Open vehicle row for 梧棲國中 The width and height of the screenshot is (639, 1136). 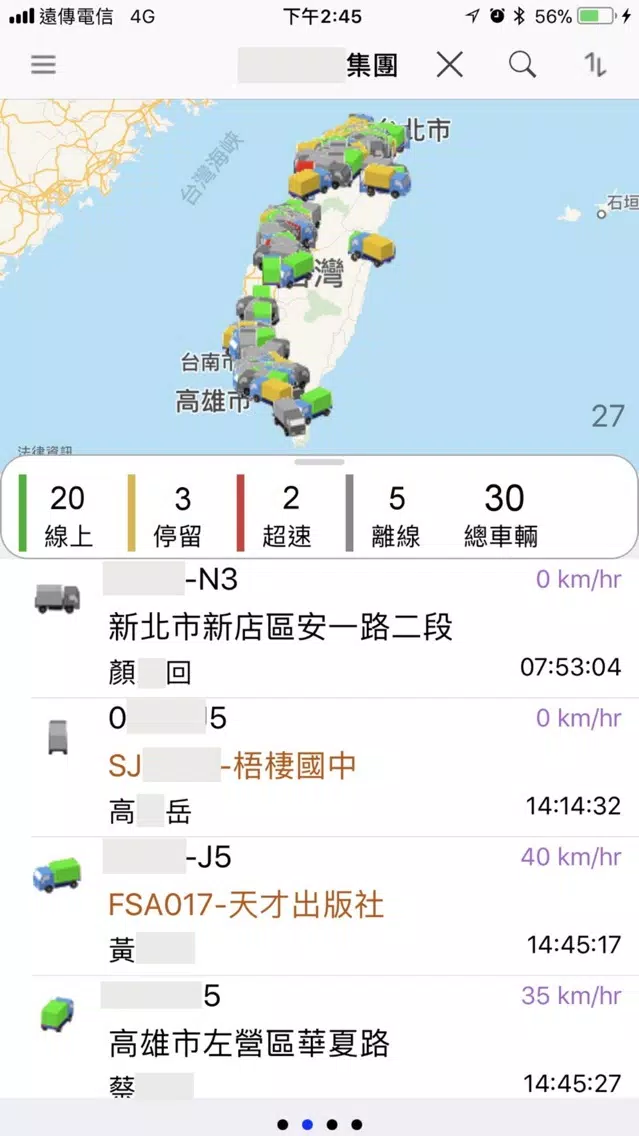click(x=320, y=767)
